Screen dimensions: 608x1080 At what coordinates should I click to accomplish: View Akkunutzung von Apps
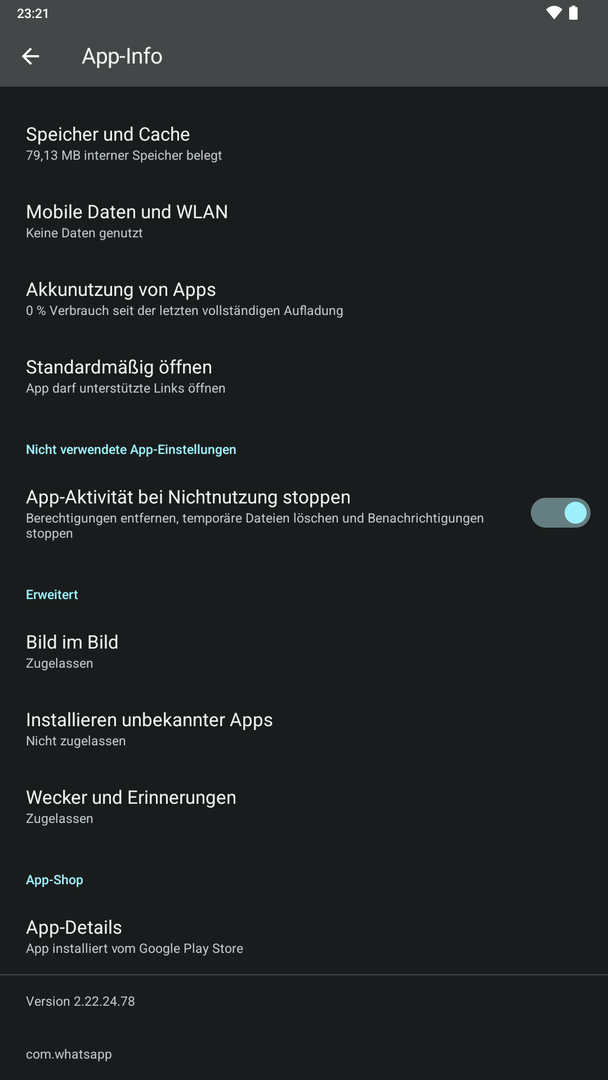pyautogui.click(x=304, y=299)
